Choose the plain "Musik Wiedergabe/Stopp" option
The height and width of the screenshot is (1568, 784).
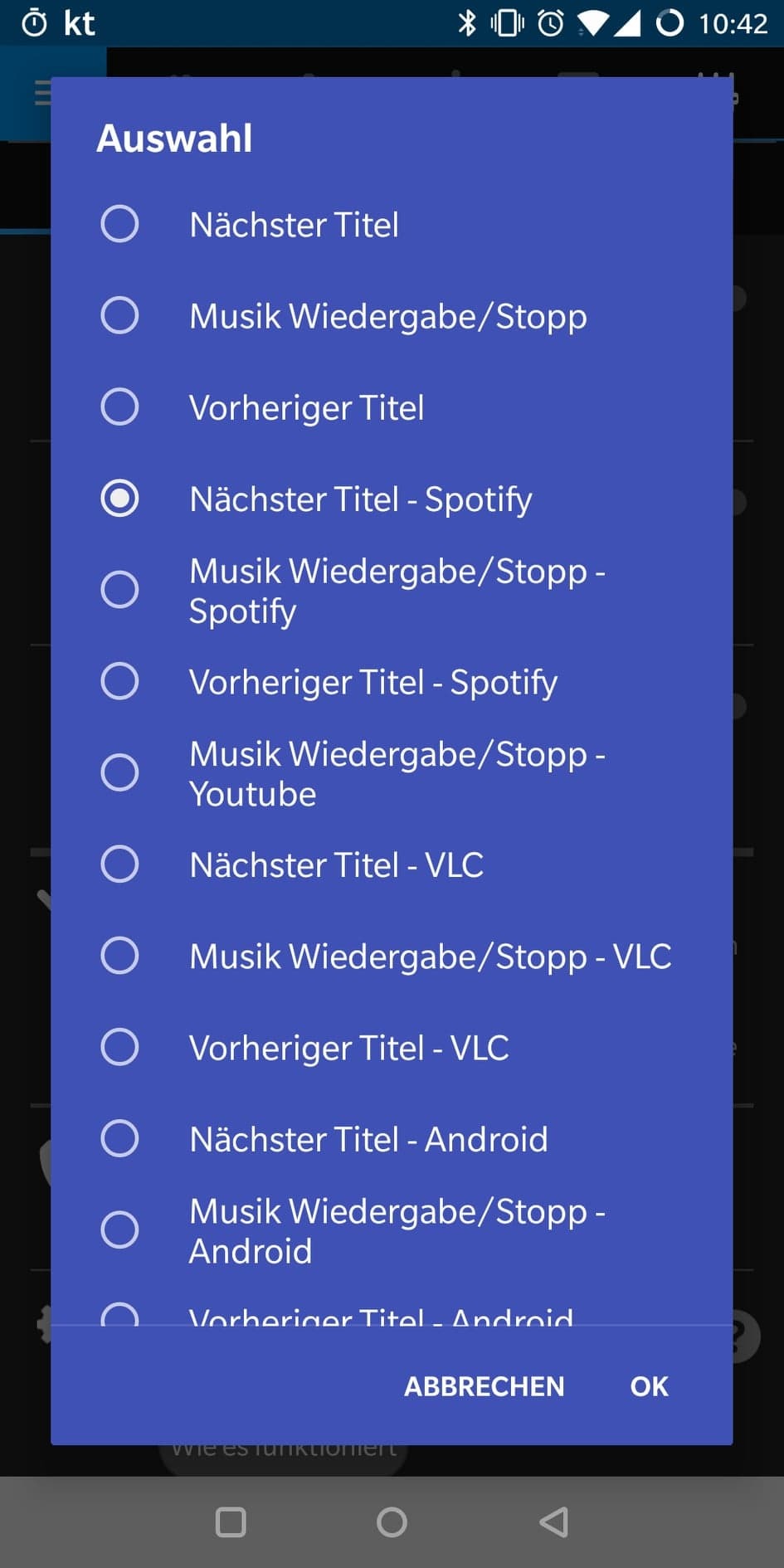pyautogui.click(x=392, y=315)
